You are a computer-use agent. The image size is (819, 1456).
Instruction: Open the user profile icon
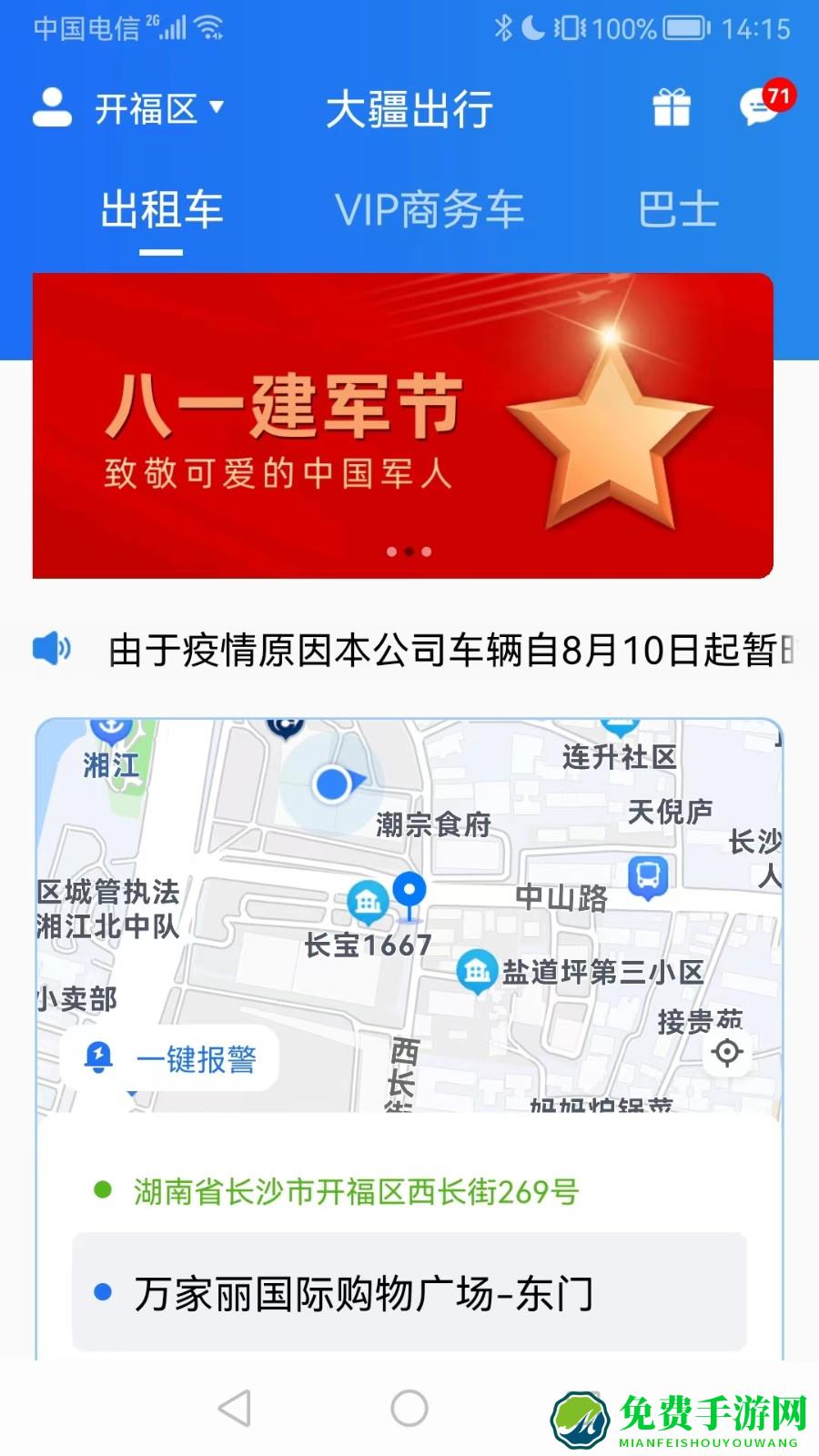[52, 108]
